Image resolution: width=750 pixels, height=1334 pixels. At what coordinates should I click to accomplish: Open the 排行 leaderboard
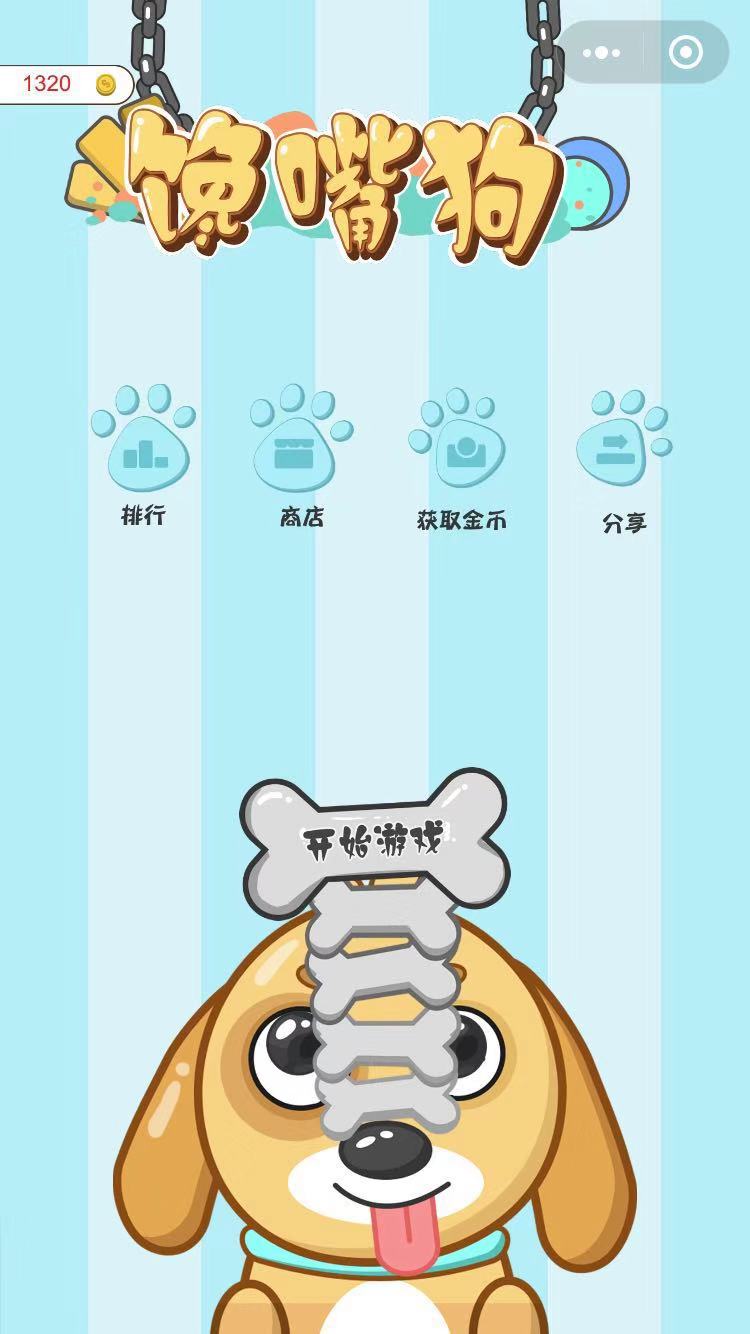coord(144,450)
